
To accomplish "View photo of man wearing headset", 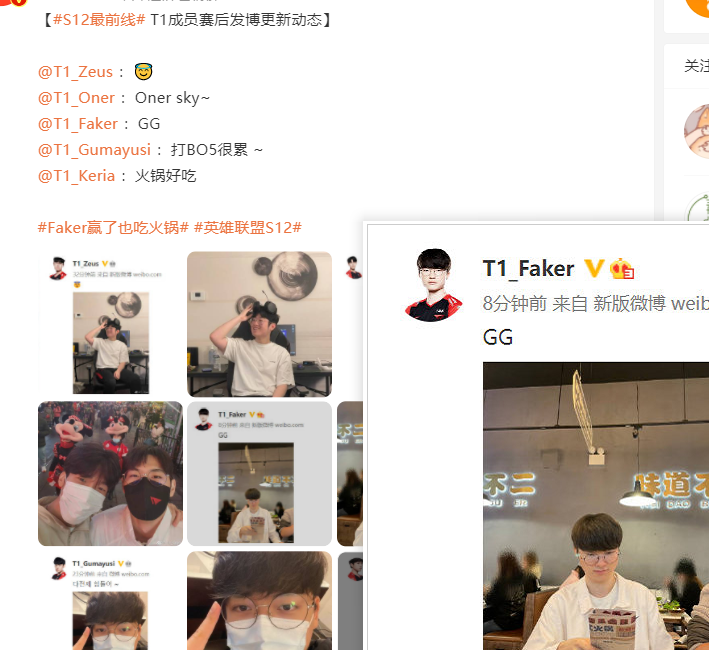I will [x=259, y=324].
